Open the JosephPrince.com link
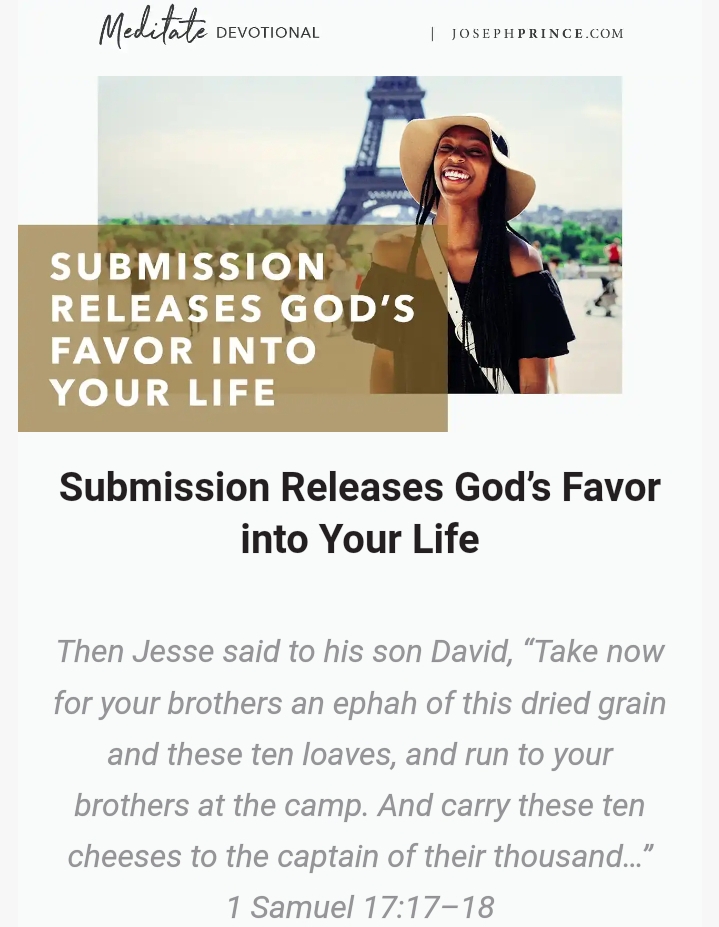The height and width of the screenshot is (927, 719). (537, 33)
